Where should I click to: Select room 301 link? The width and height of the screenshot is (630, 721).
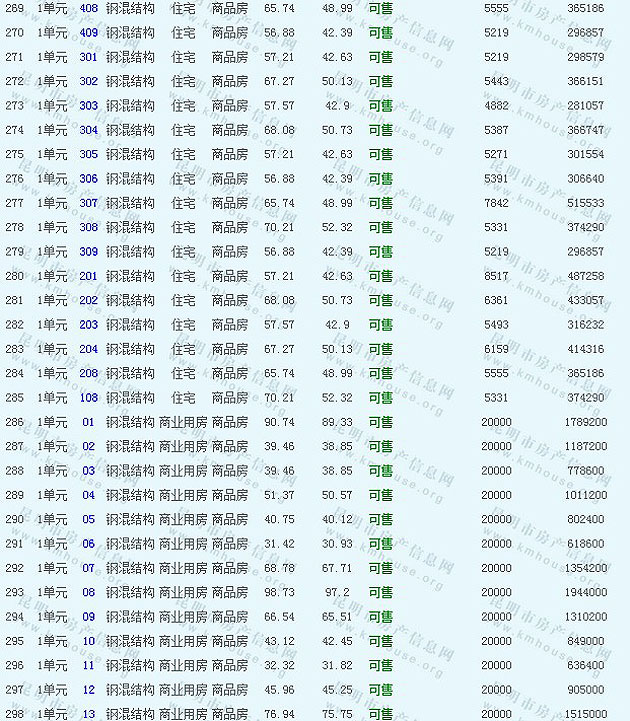tap(88, 57)
